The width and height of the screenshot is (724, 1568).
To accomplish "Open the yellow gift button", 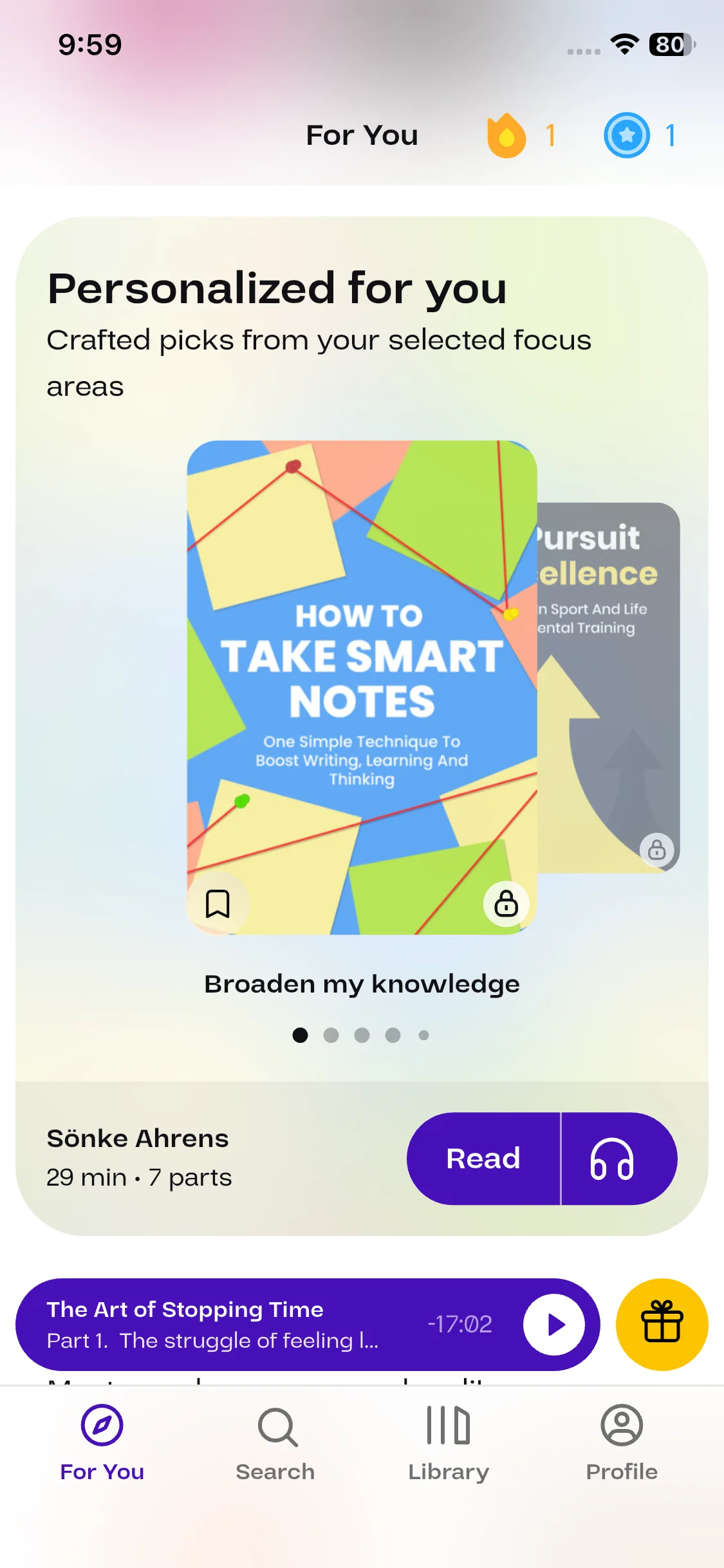I will 662,1324.
